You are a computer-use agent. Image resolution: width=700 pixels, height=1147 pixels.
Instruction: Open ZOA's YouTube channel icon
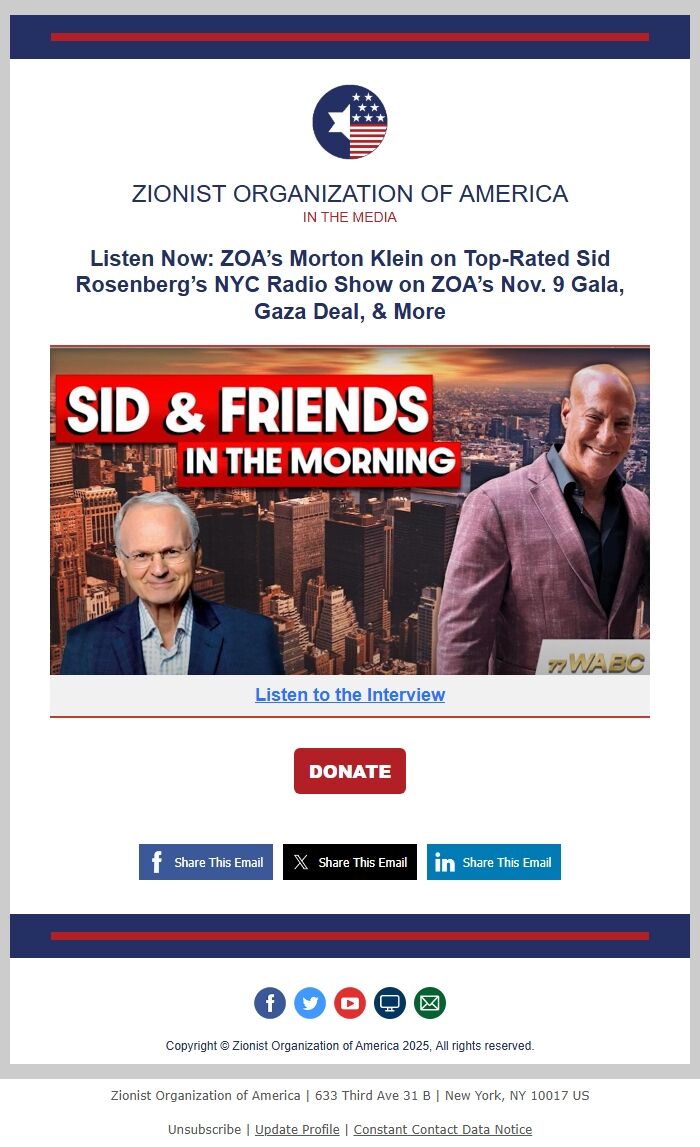pos(350,1003)
